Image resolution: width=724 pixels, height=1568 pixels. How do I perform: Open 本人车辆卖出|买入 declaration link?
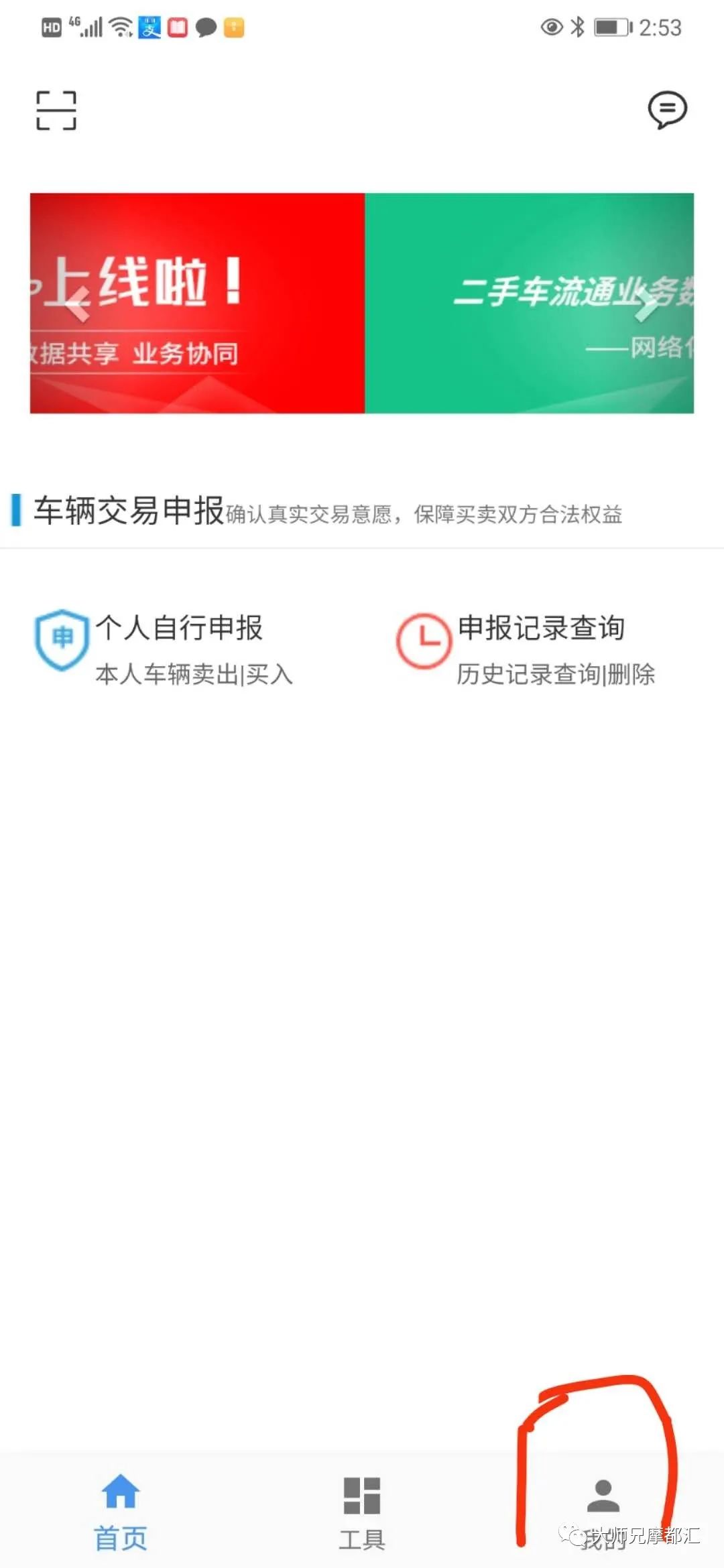tap(192, 676)
